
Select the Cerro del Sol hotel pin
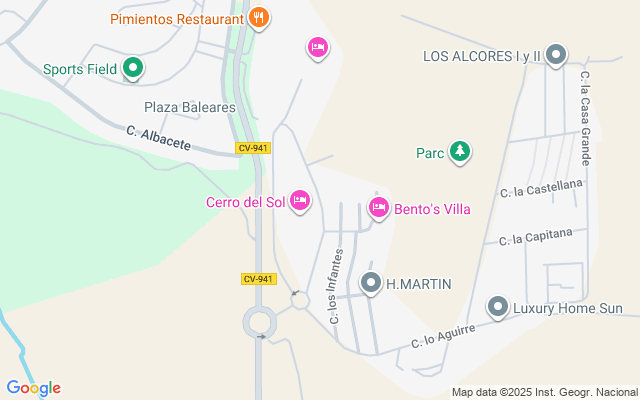click(300, 200)
